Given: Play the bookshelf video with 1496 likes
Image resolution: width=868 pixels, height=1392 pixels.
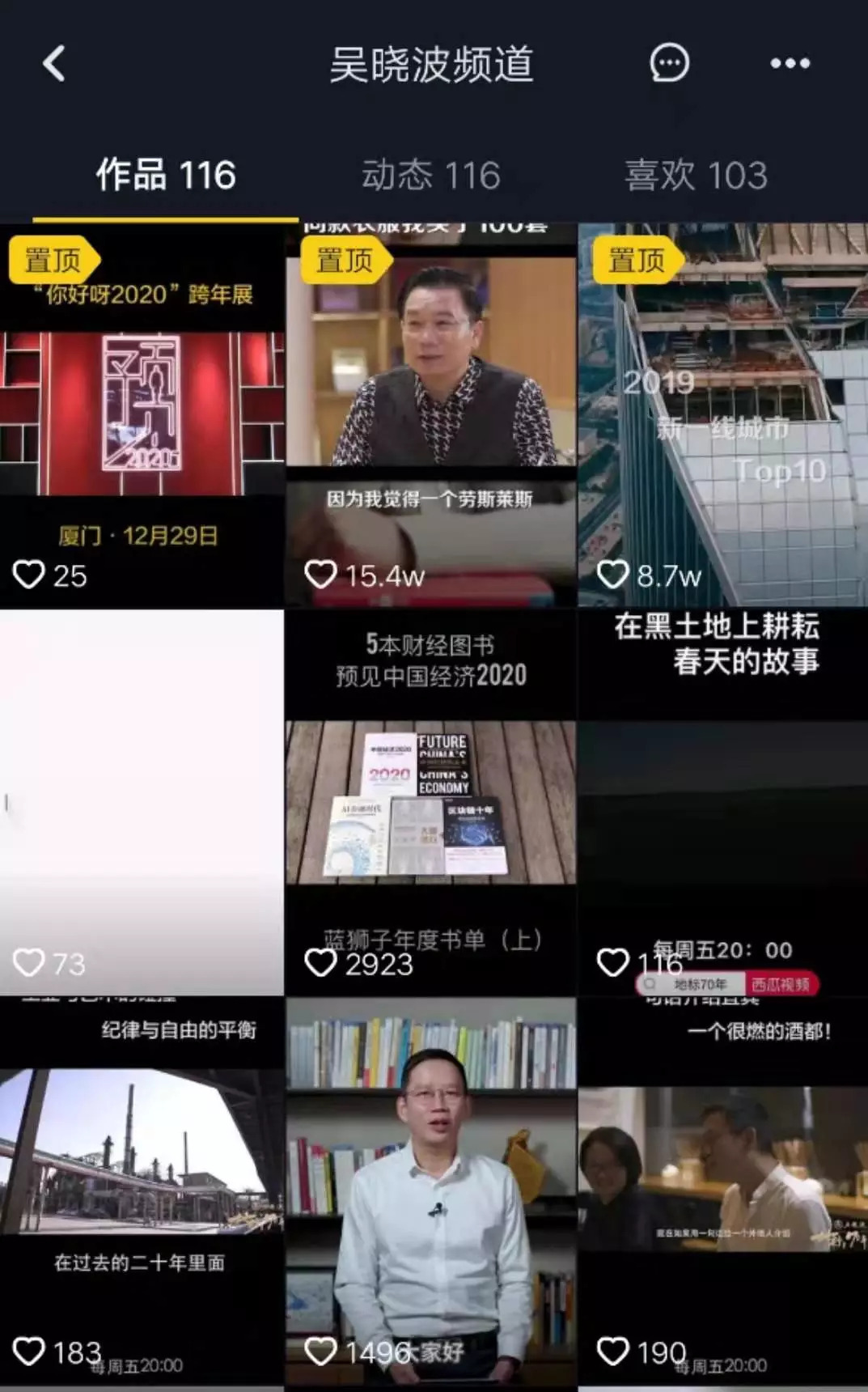Looking at the screenshot, I should click(x=430, y=1190).
